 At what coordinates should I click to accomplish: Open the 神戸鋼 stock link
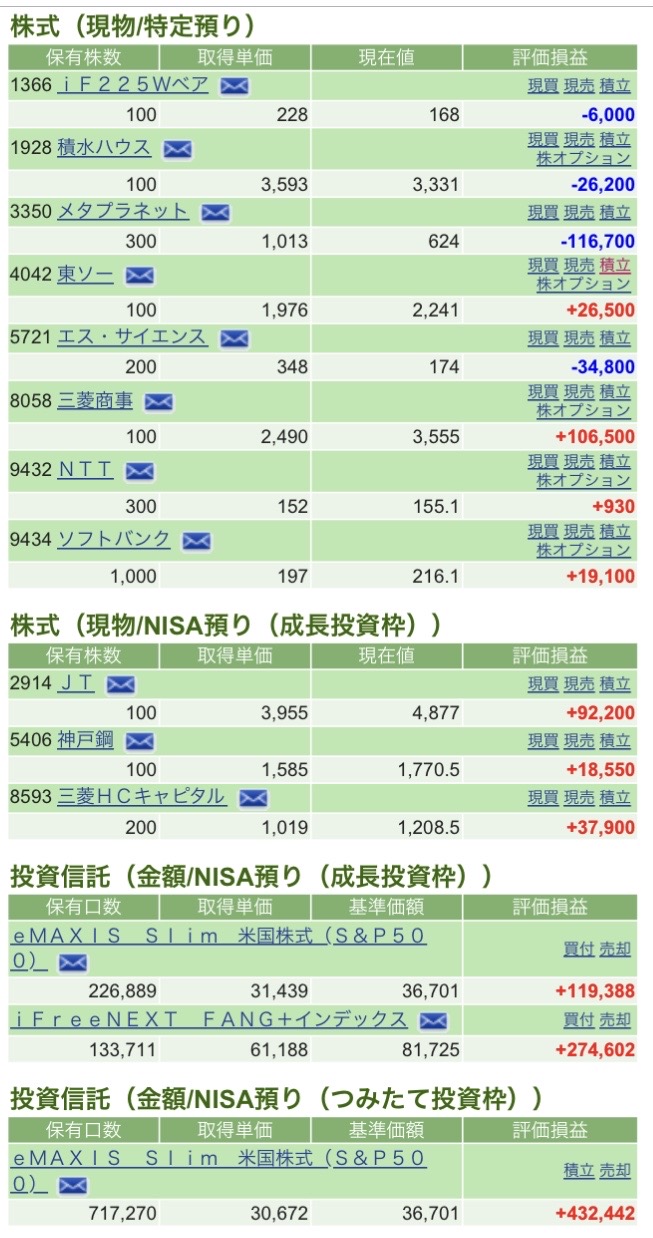85,741
